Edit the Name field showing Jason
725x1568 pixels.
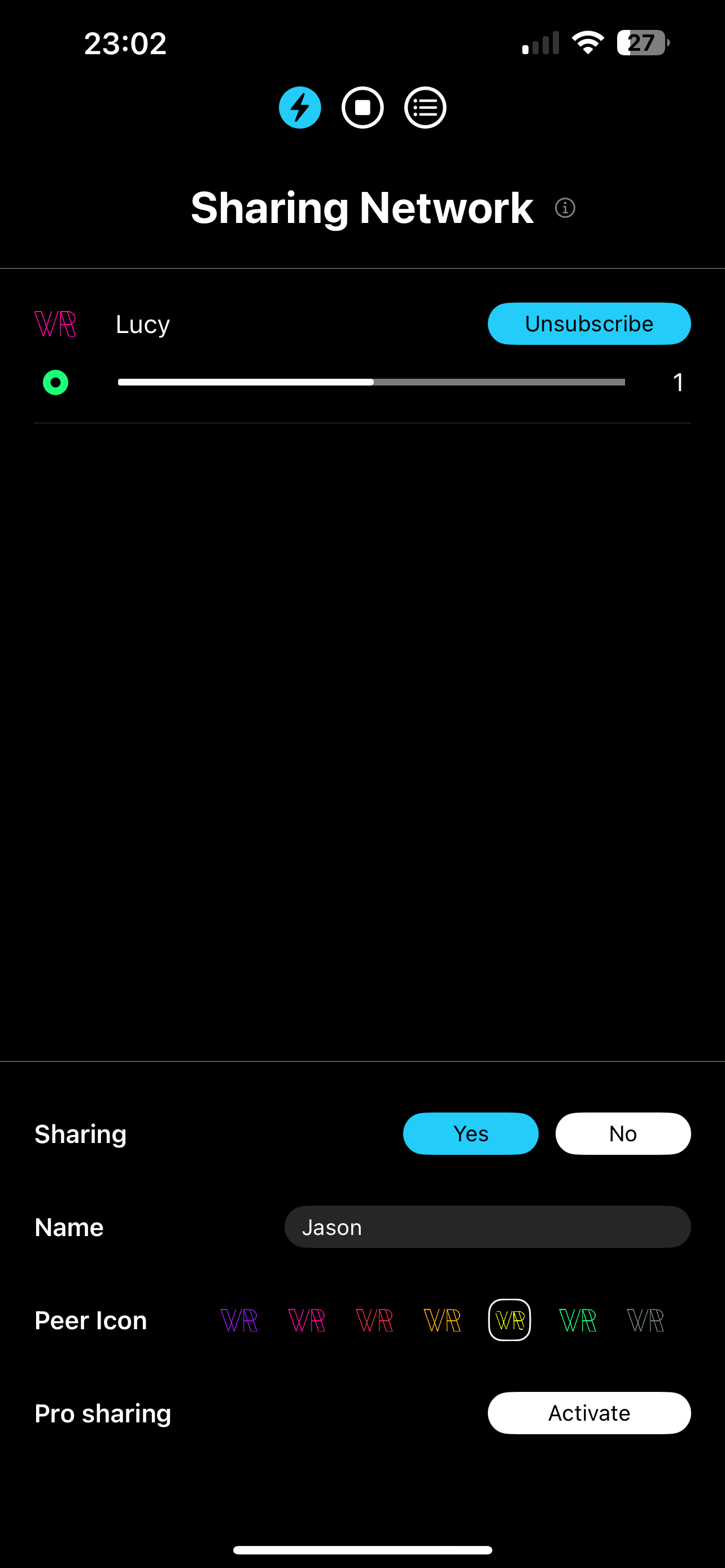(487, 1227)
